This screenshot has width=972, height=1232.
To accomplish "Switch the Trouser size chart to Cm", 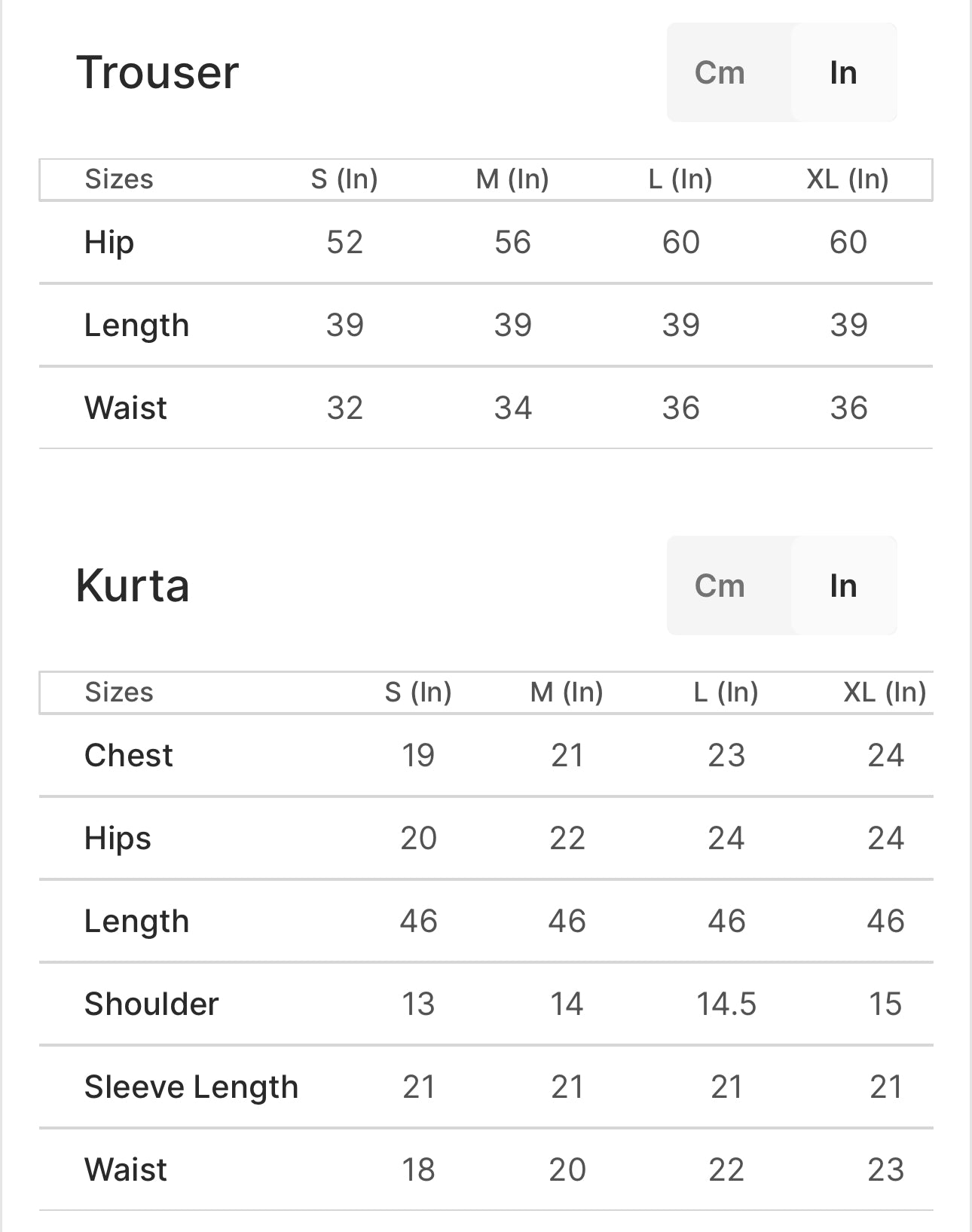I will point(720,73).
